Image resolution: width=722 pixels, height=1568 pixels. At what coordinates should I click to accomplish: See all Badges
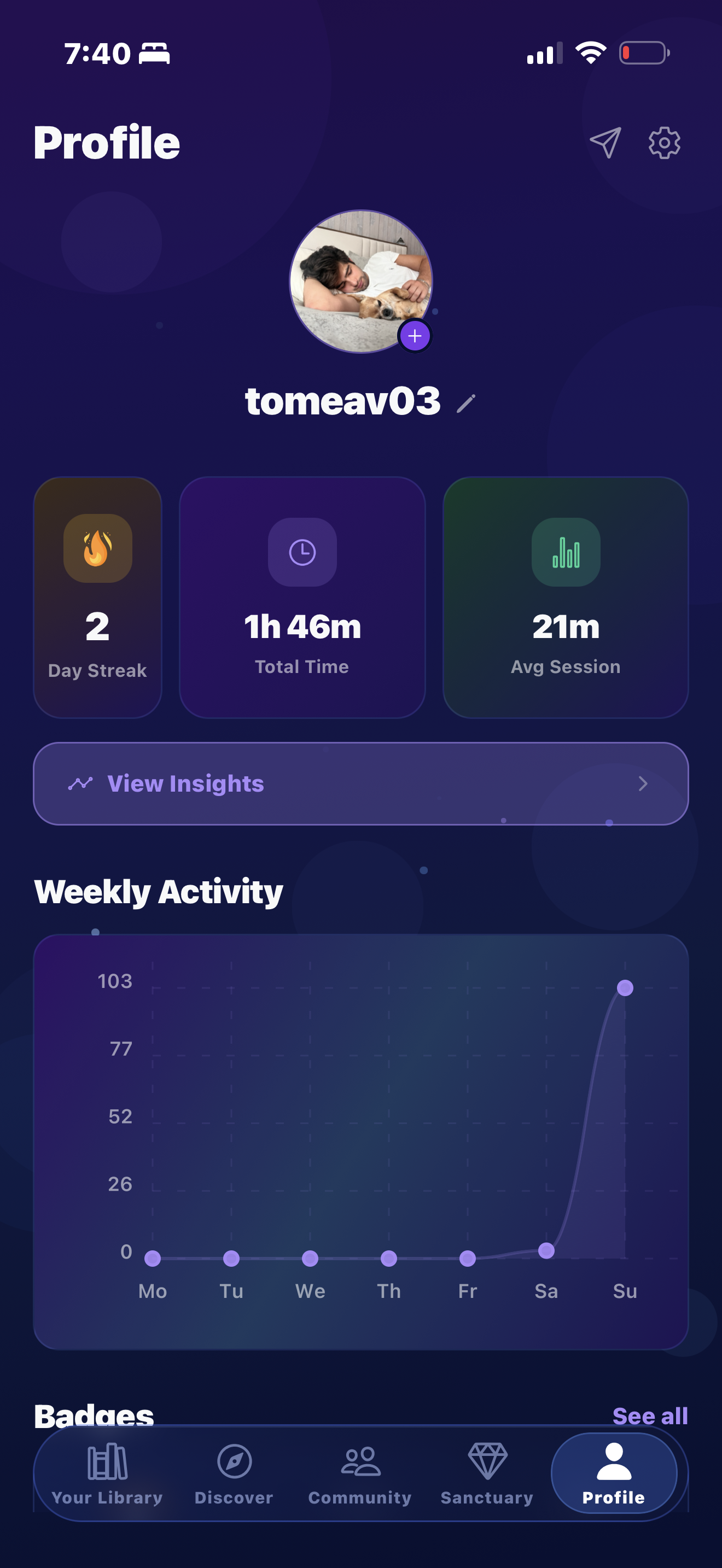click(x=651, y=1416)
